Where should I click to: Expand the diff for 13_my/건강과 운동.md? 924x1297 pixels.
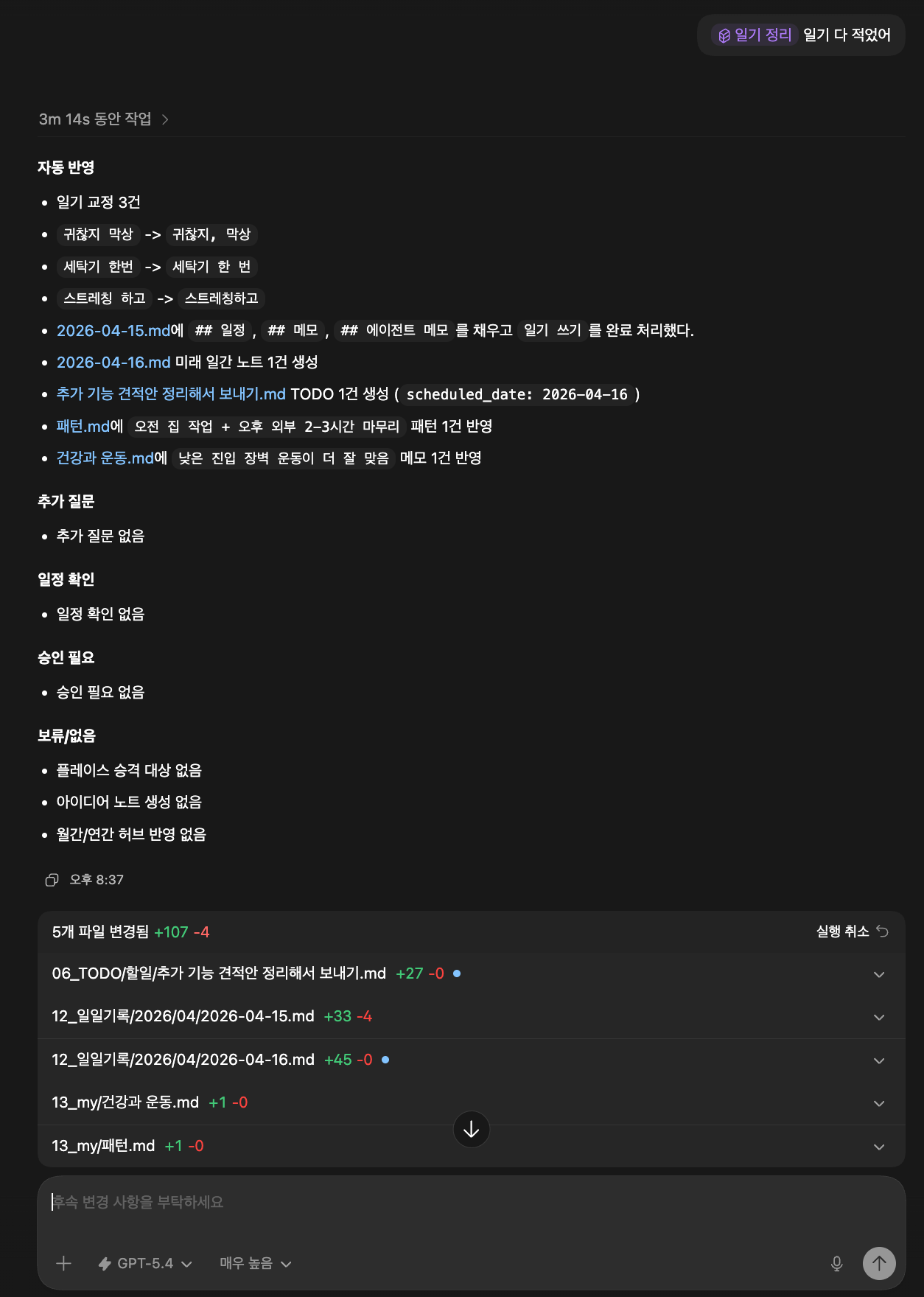(878, 1103)
